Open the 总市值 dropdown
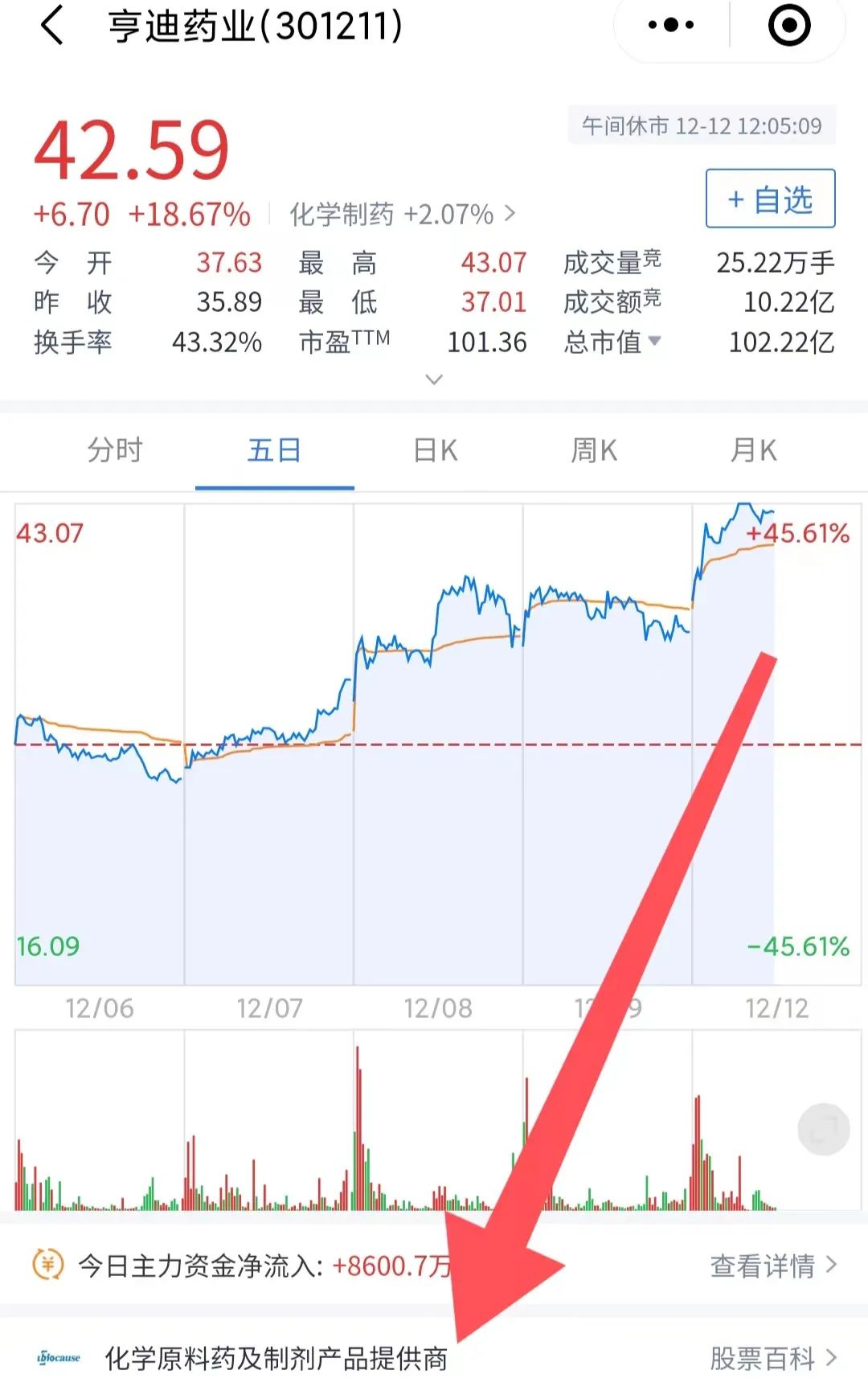 point(612,343)
